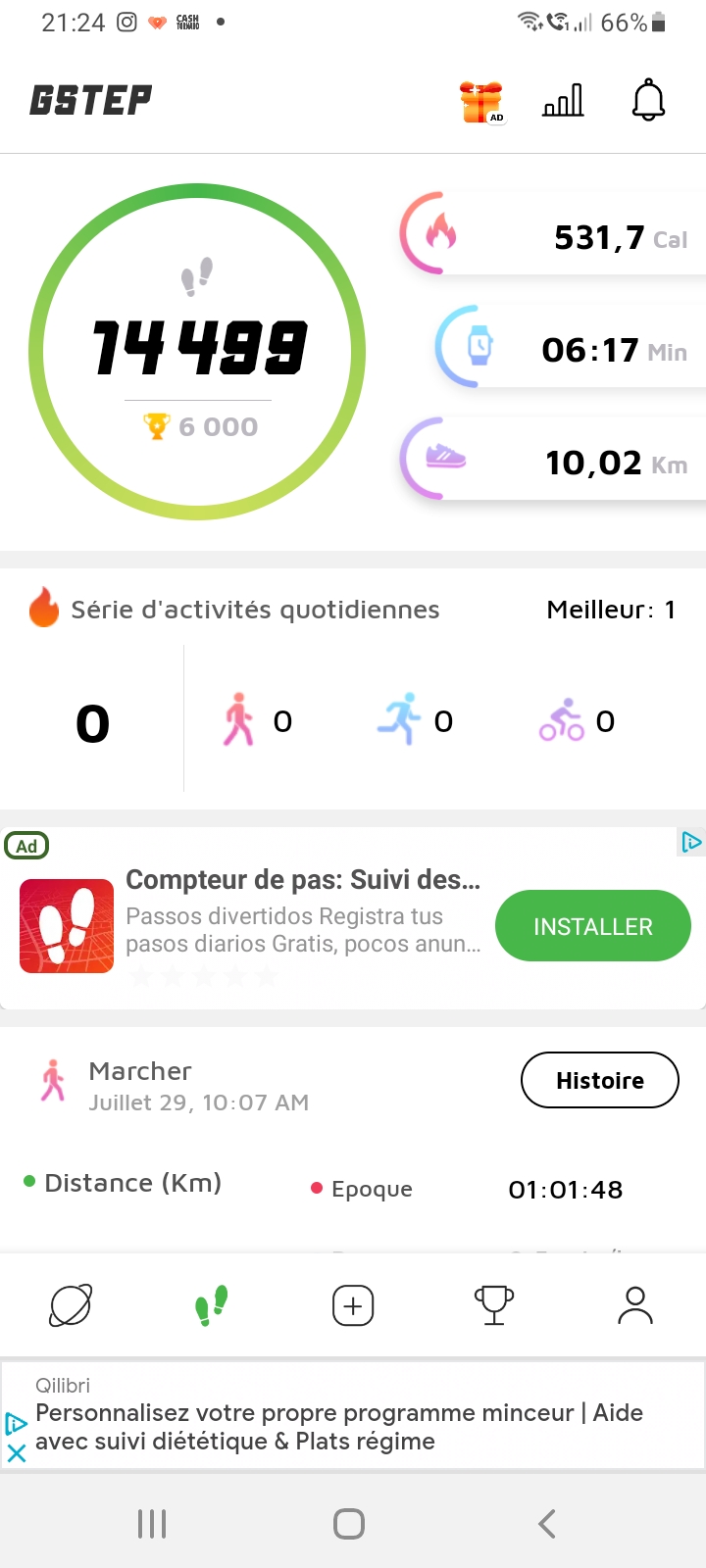This screenshot has width=706, height=1568.
Task: Open ad info icon on Compteur ad
Action: pos(691,841)
